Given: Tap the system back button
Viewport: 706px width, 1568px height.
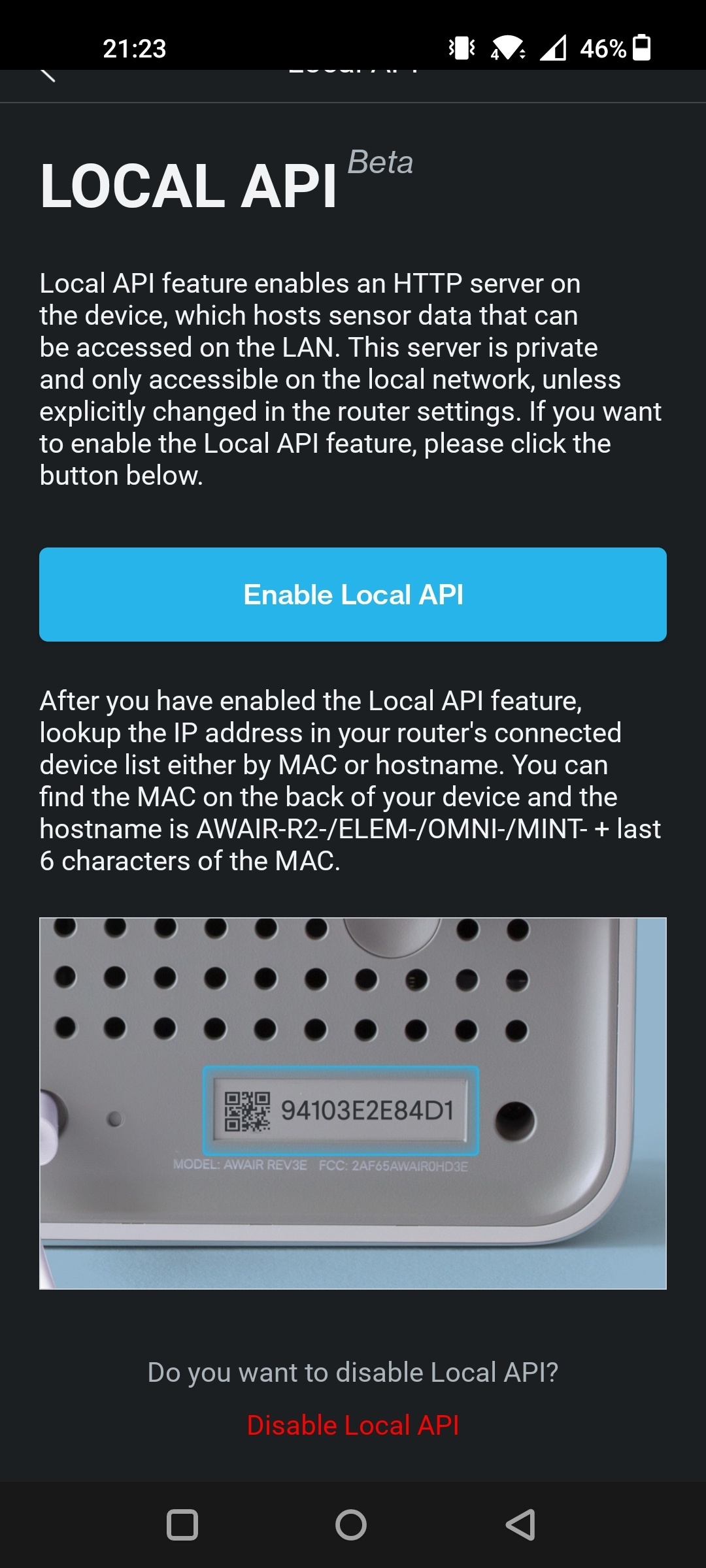Looking at the screenshot, I should (x=521, y=1525).
